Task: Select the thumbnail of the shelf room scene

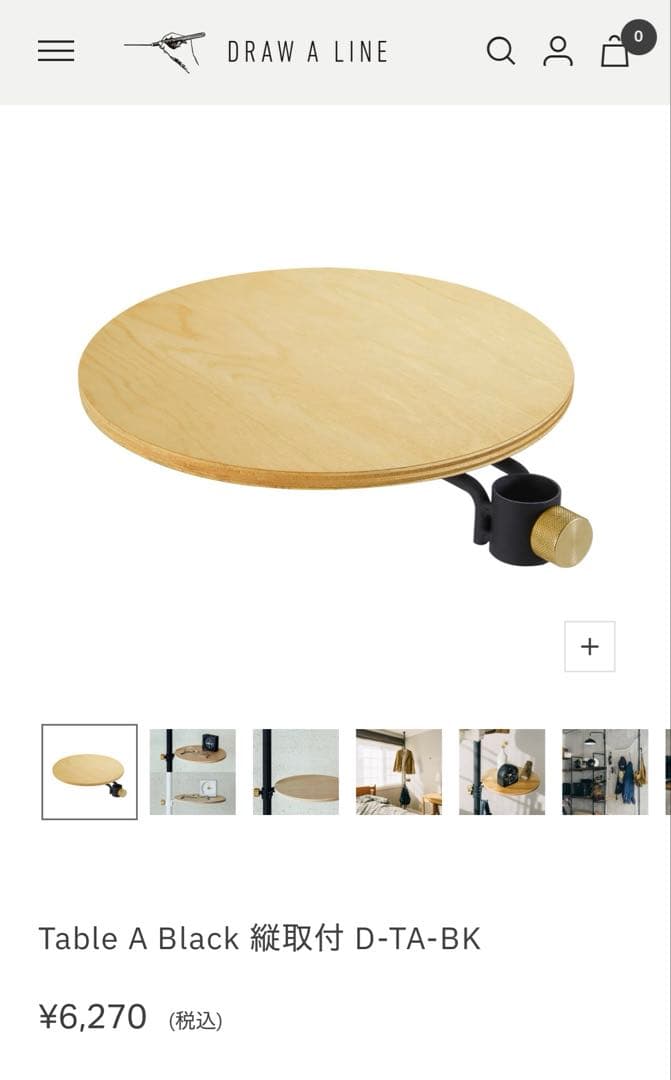Action: pyautogui.click(x=605, y=772)
